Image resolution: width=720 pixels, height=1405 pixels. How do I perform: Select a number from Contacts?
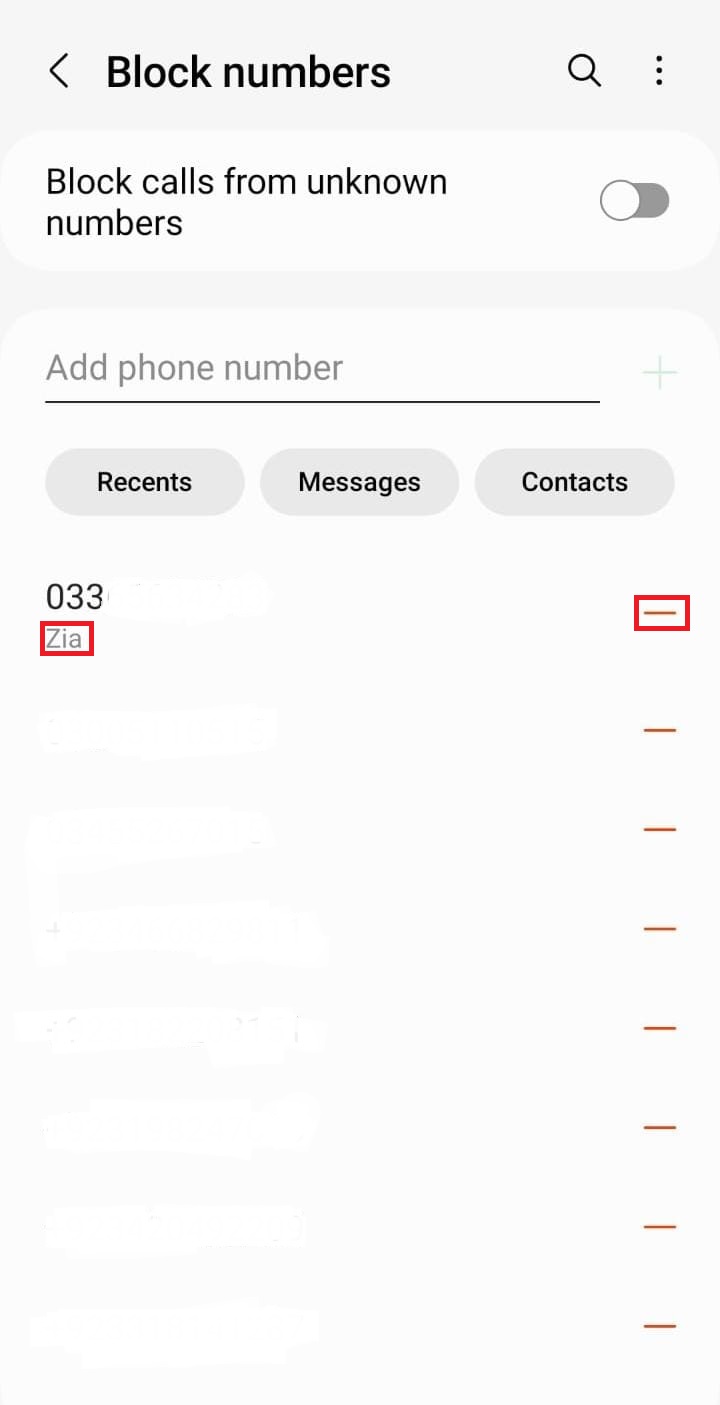(x=574, y=482)
